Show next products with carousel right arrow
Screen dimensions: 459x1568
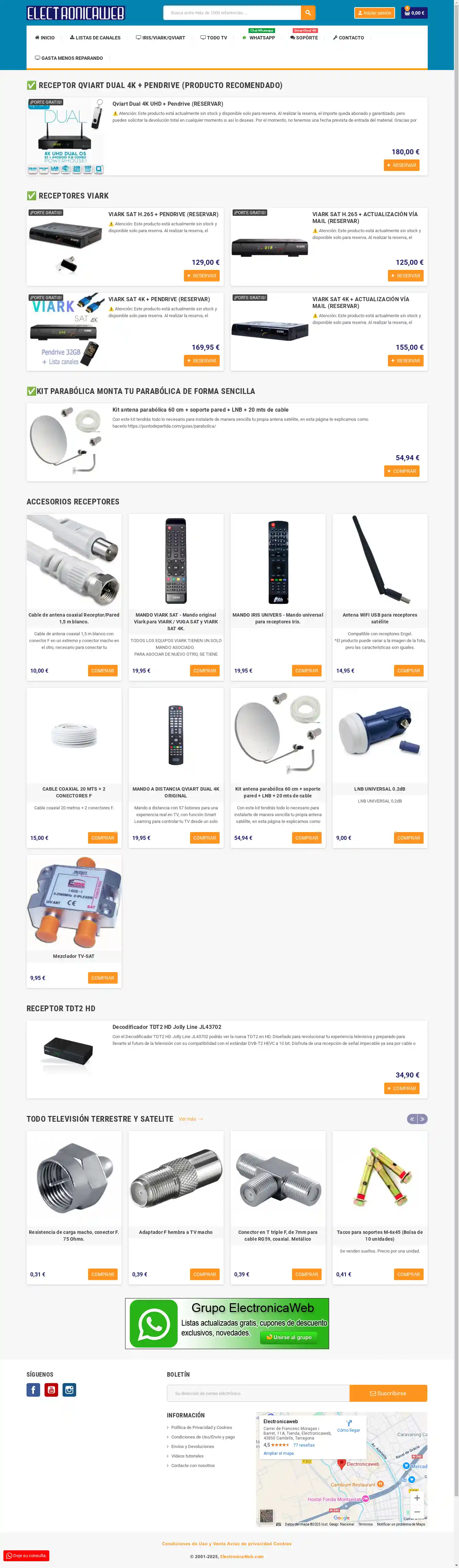[423, 1119]
